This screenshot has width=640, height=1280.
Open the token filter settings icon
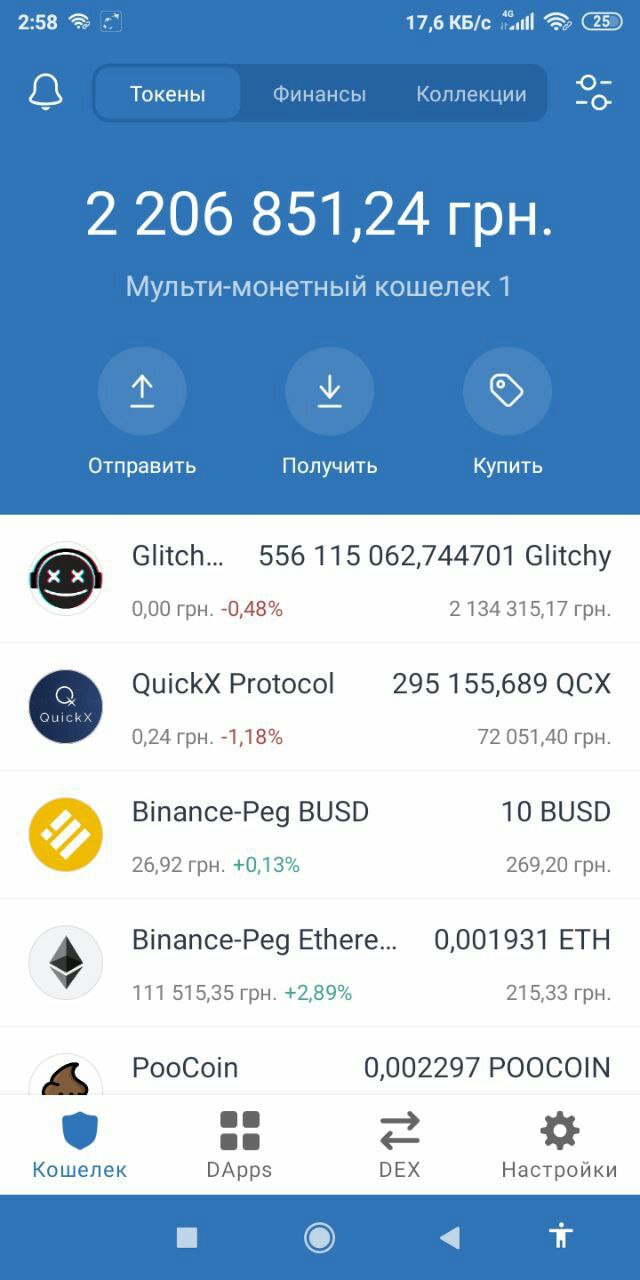(x=593, y=93)
